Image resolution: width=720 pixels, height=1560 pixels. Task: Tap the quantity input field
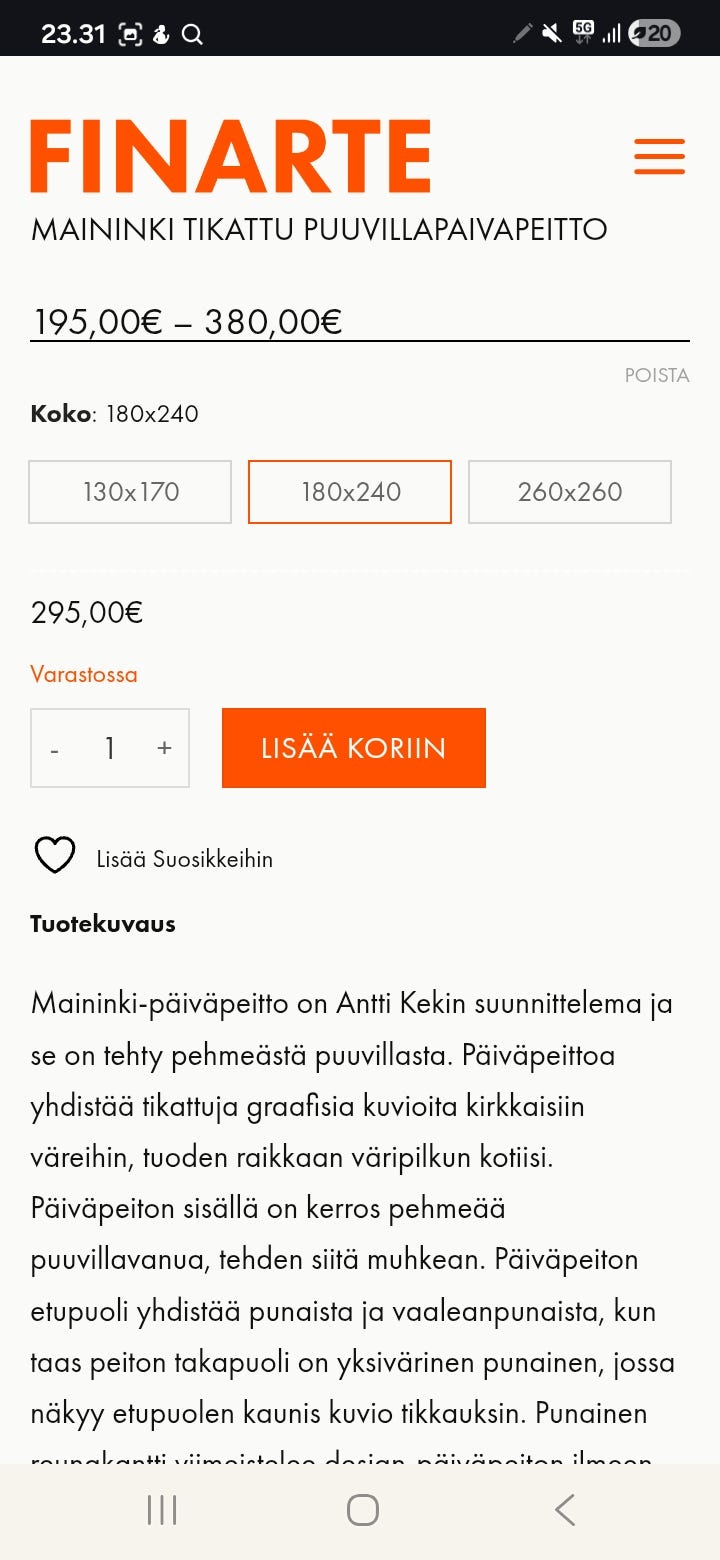[110, 748]
